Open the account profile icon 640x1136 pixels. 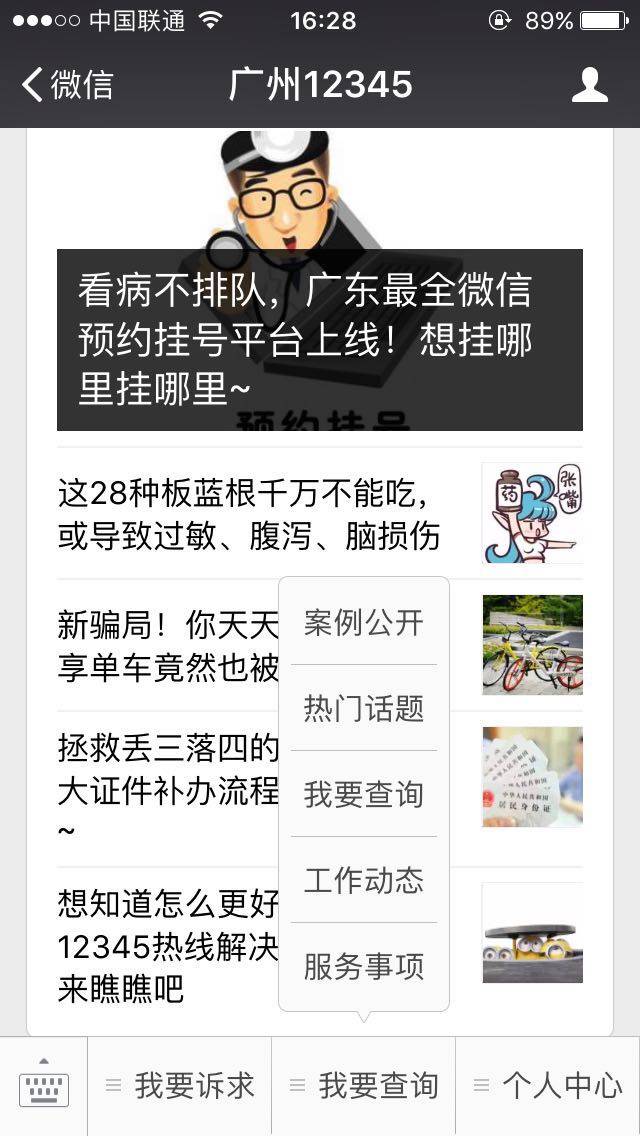[x=589, y=85]
